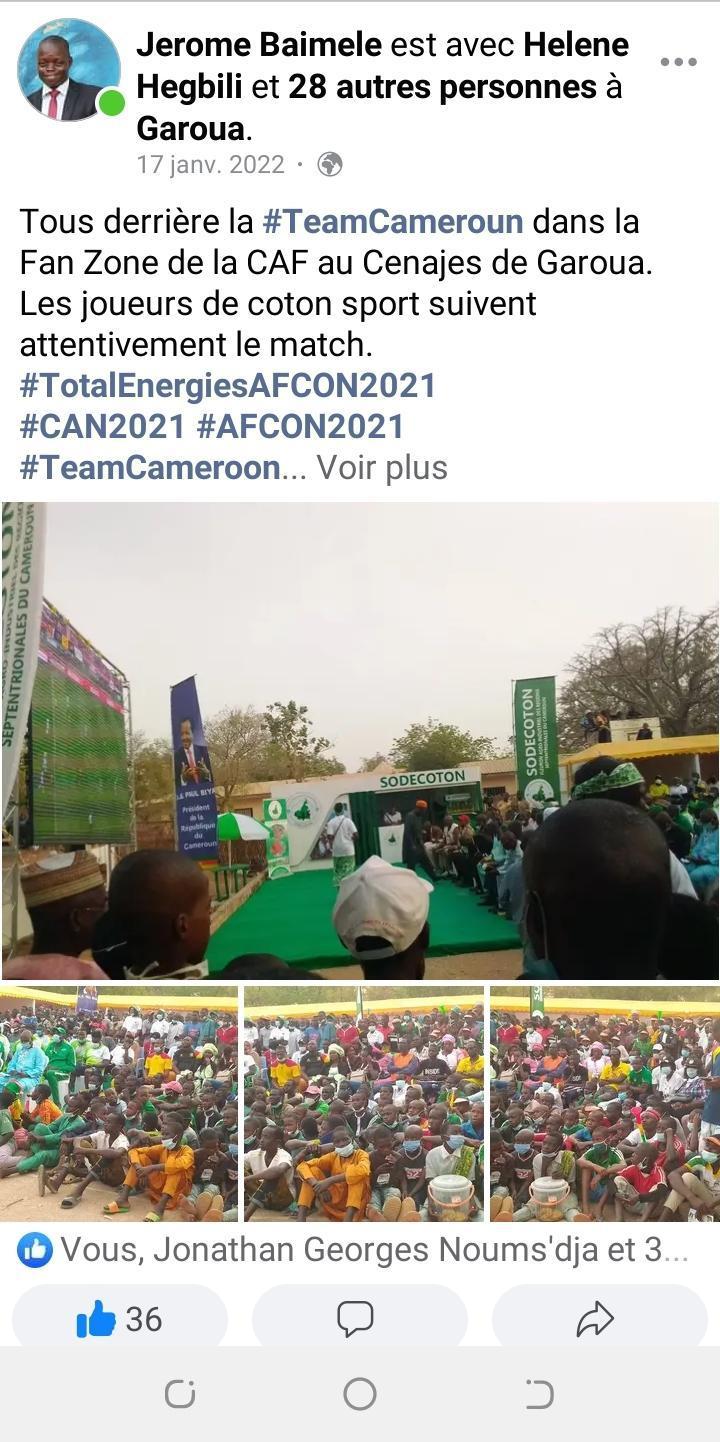The height and width of the screenshot is (1442, 720).
Task: Open Jerome Baimele's profile name link
Action: 258,45
